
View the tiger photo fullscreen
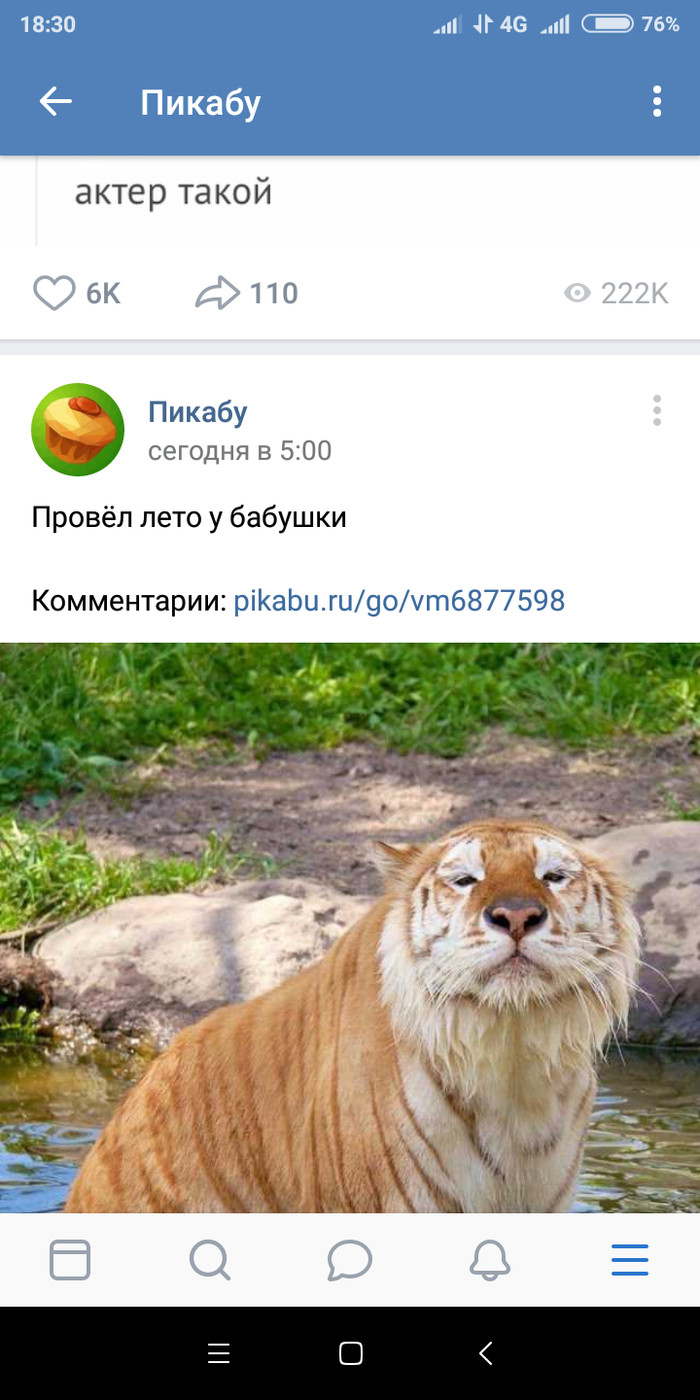tap(350, 927)
